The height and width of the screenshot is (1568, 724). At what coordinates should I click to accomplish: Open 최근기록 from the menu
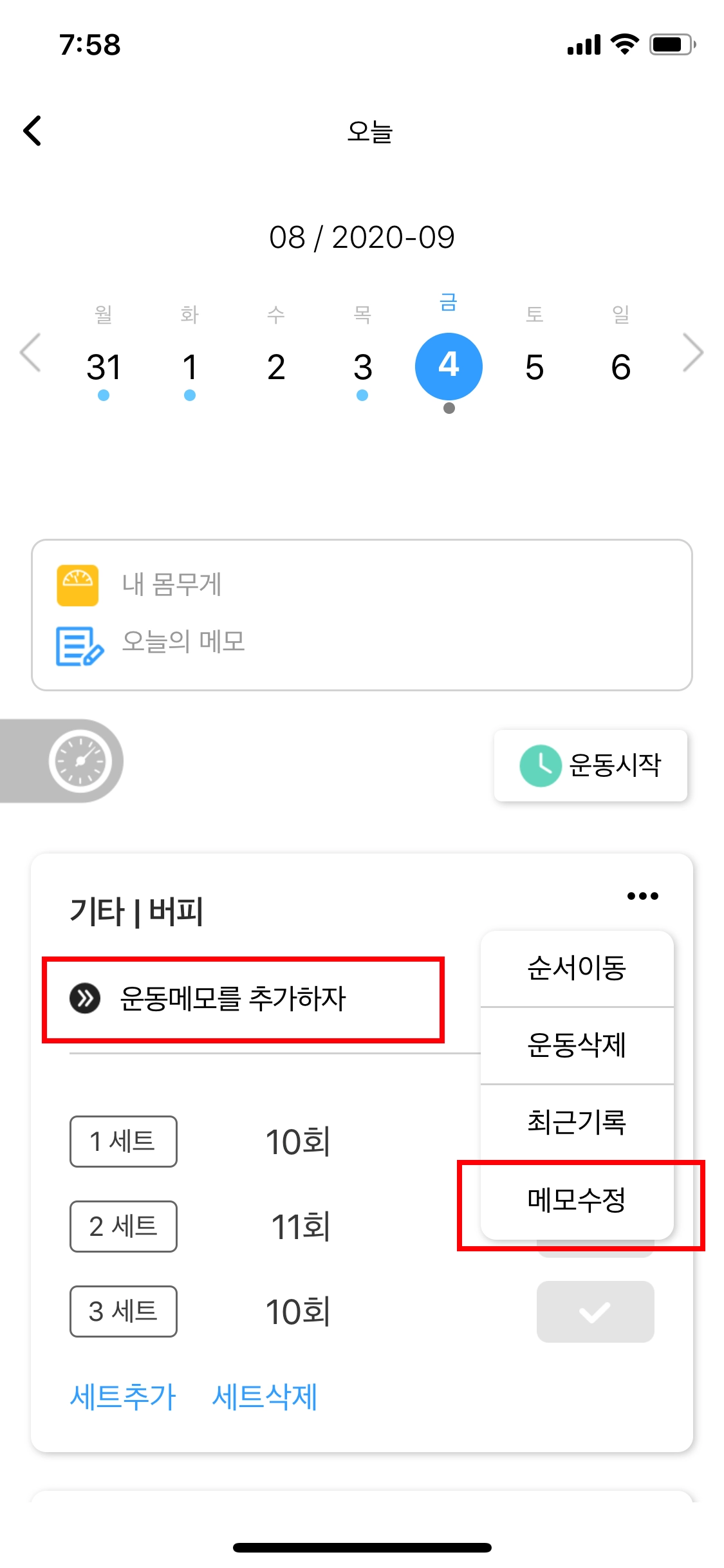pos(577,1122)
